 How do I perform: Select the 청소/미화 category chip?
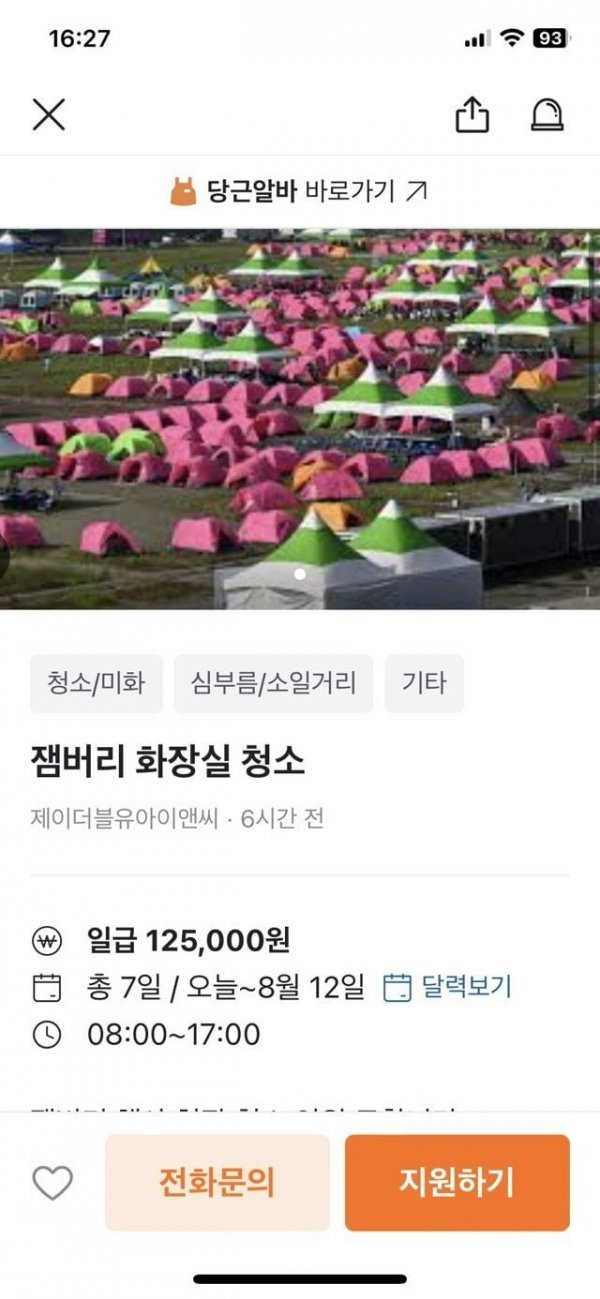[96, 684]
